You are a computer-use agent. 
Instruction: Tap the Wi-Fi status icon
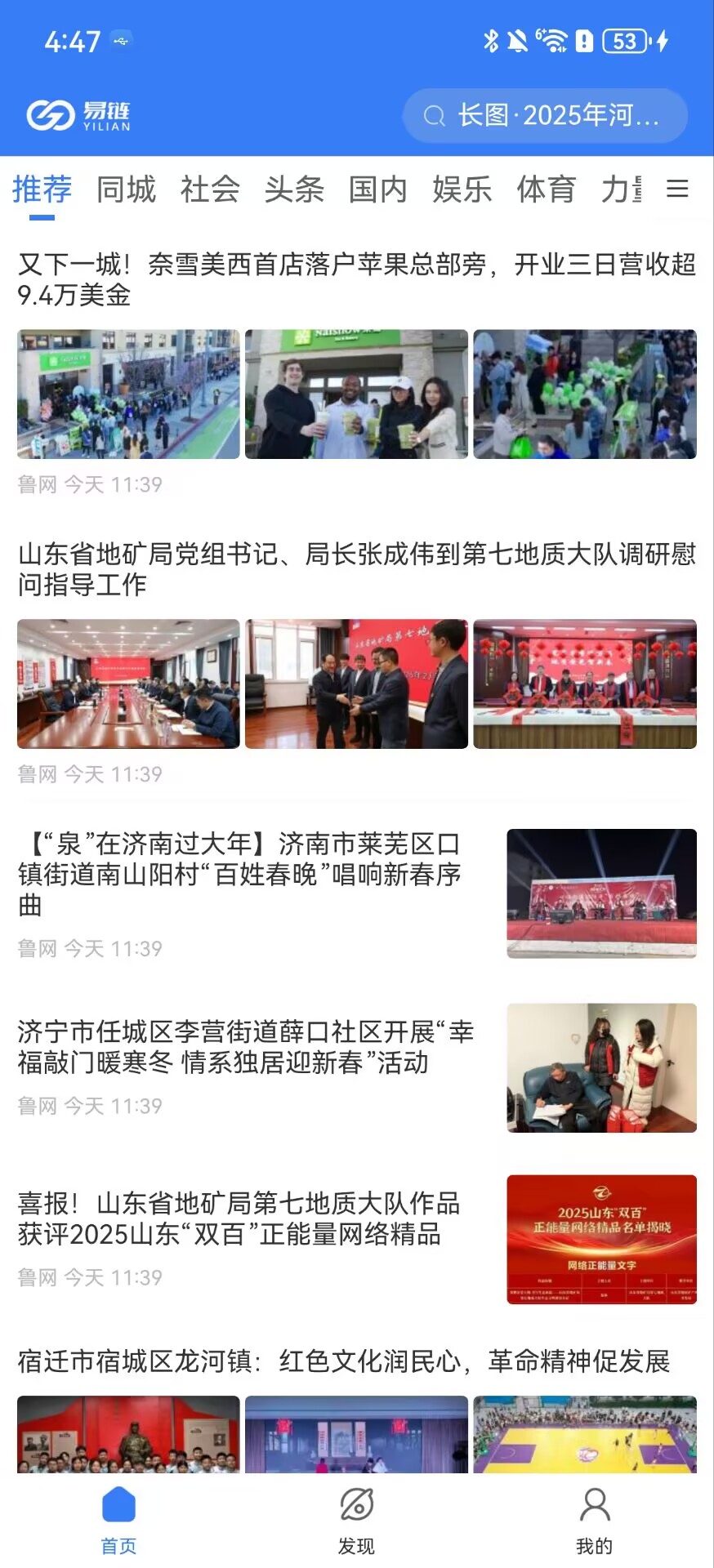click(x=553, y=39)
